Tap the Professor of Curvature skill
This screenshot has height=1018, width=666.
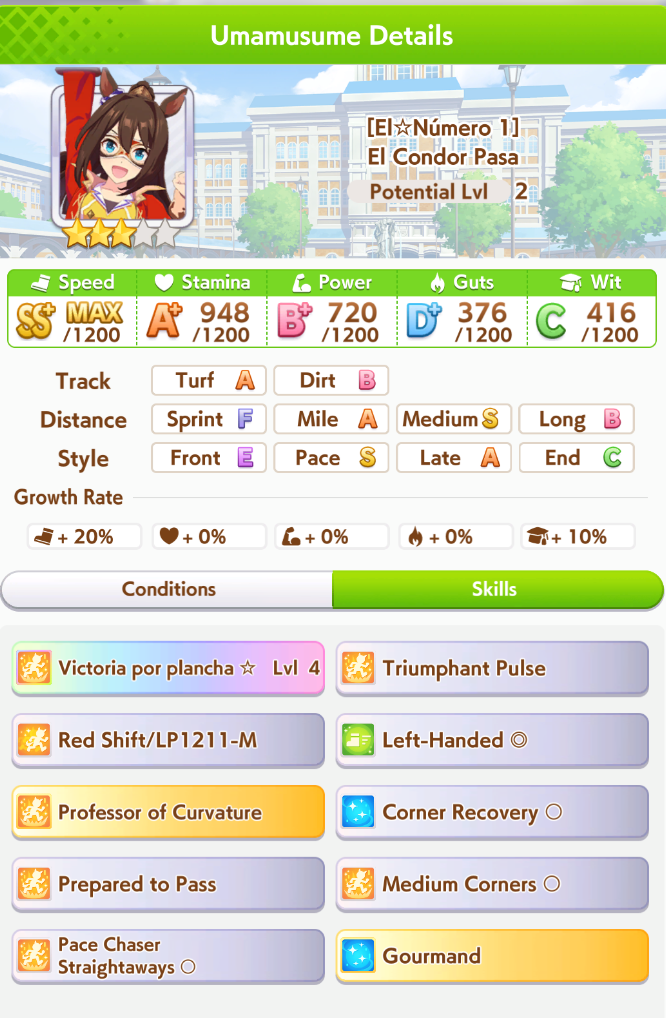[x=168, y=812]
